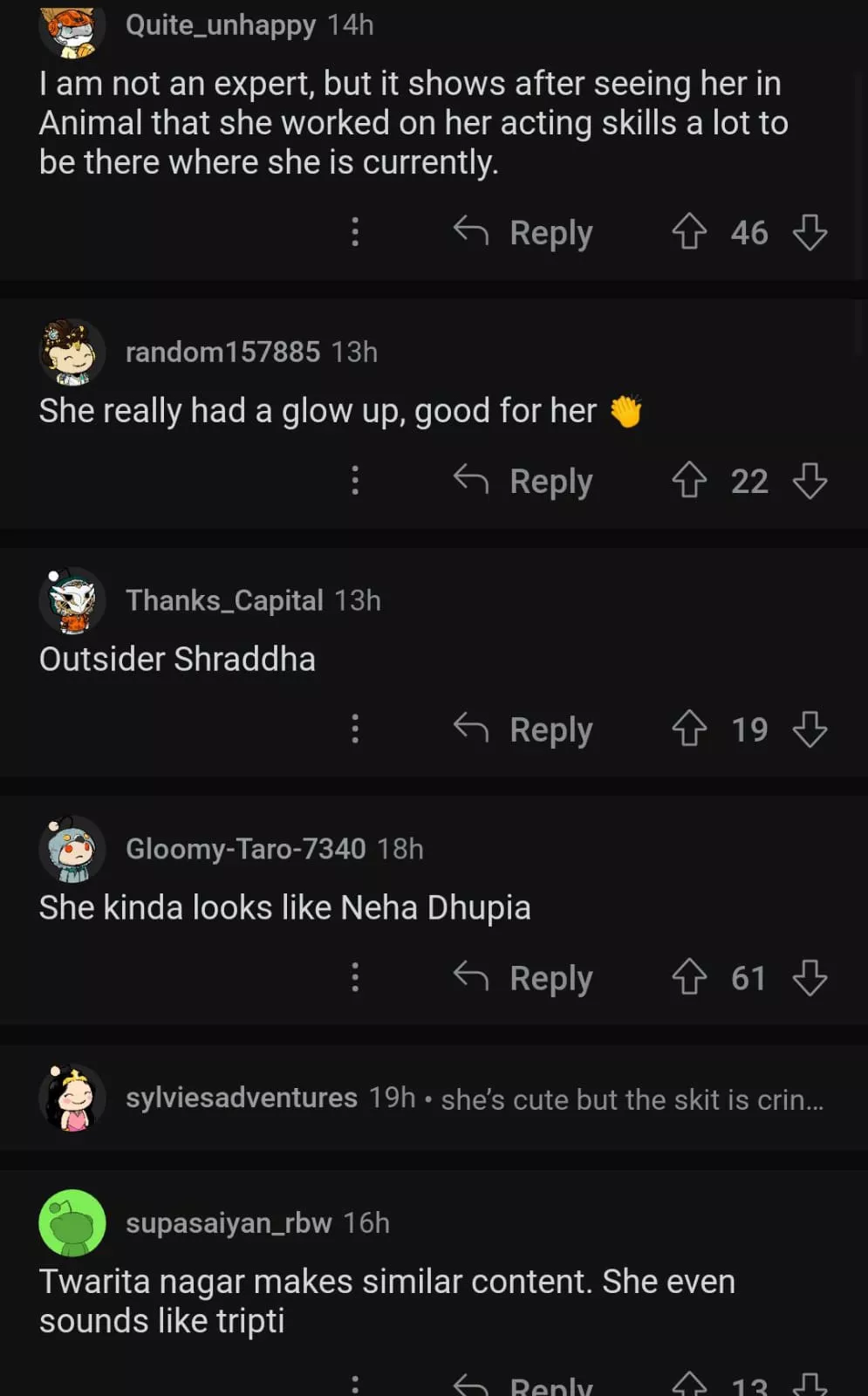Downvote Thanks_Capital's comment

pos(810,729)
